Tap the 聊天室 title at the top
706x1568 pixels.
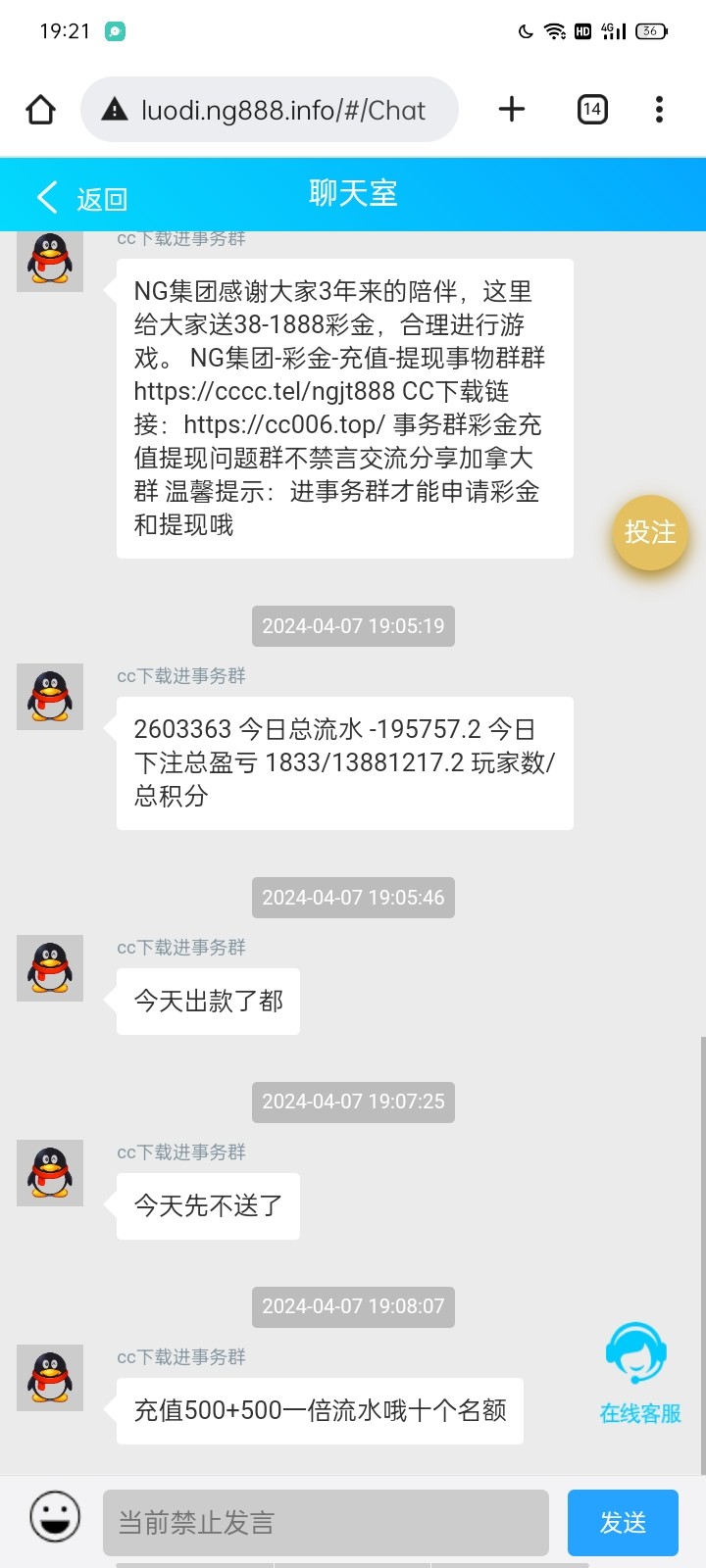[353, 194]
